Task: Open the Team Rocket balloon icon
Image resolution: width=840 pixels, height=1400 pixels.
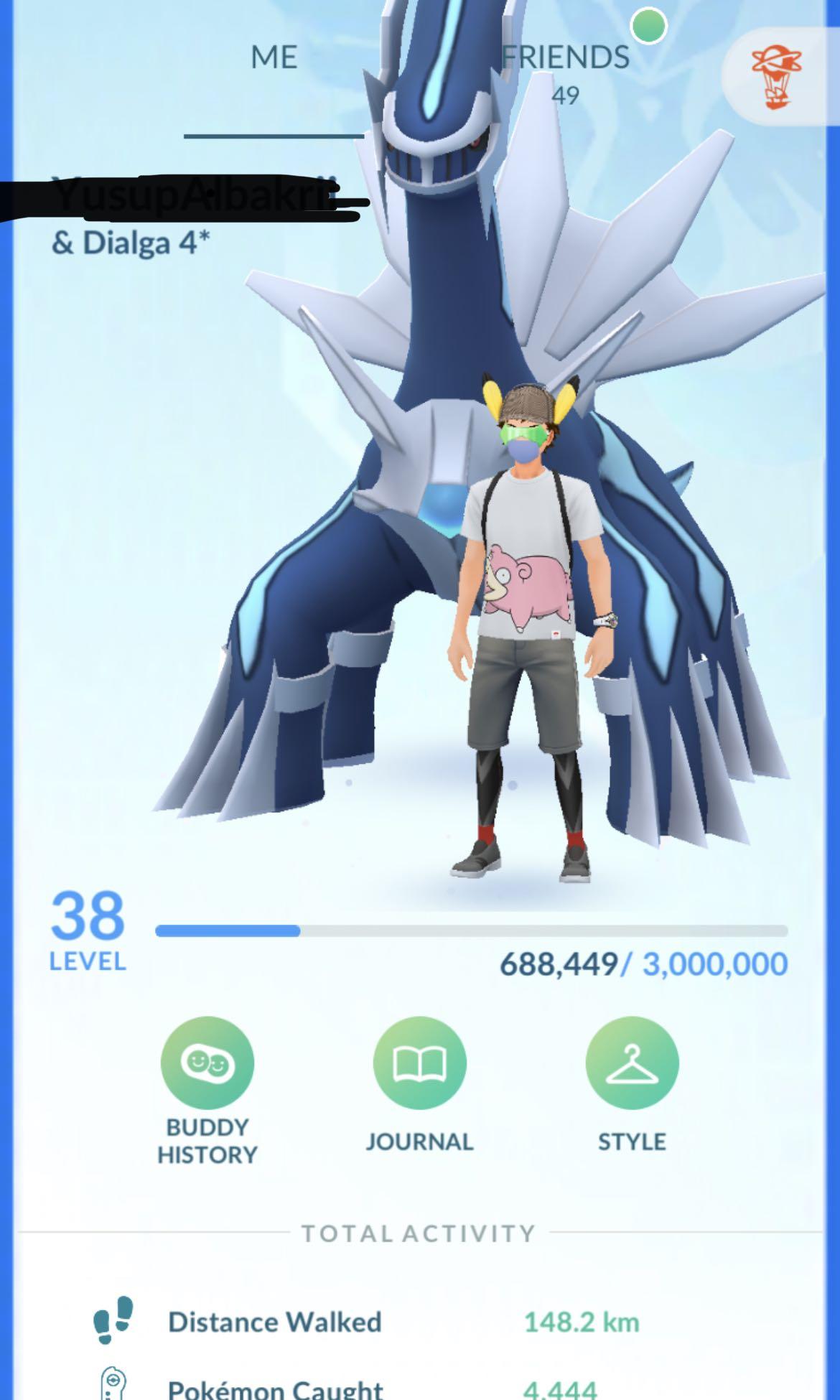Action: tap(777, 77)
